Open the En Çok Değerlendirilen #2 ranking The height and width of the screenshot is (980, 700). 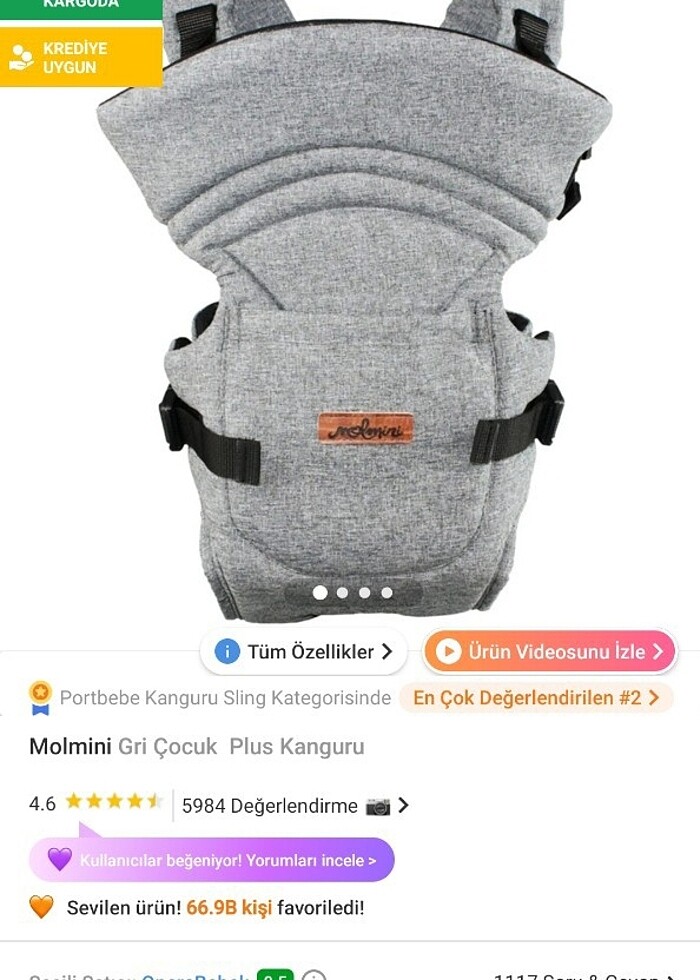coord(535,698)
